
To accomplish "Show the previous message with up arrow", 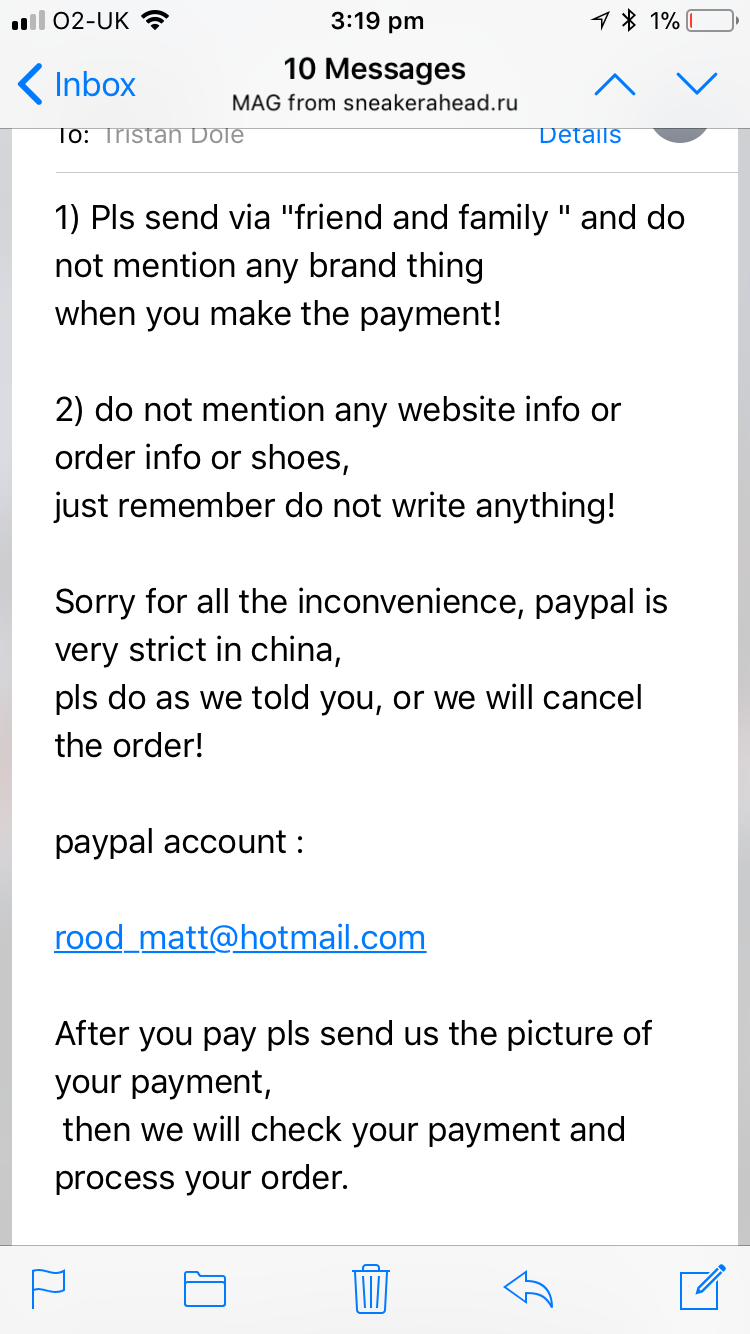I will point(615,84).
